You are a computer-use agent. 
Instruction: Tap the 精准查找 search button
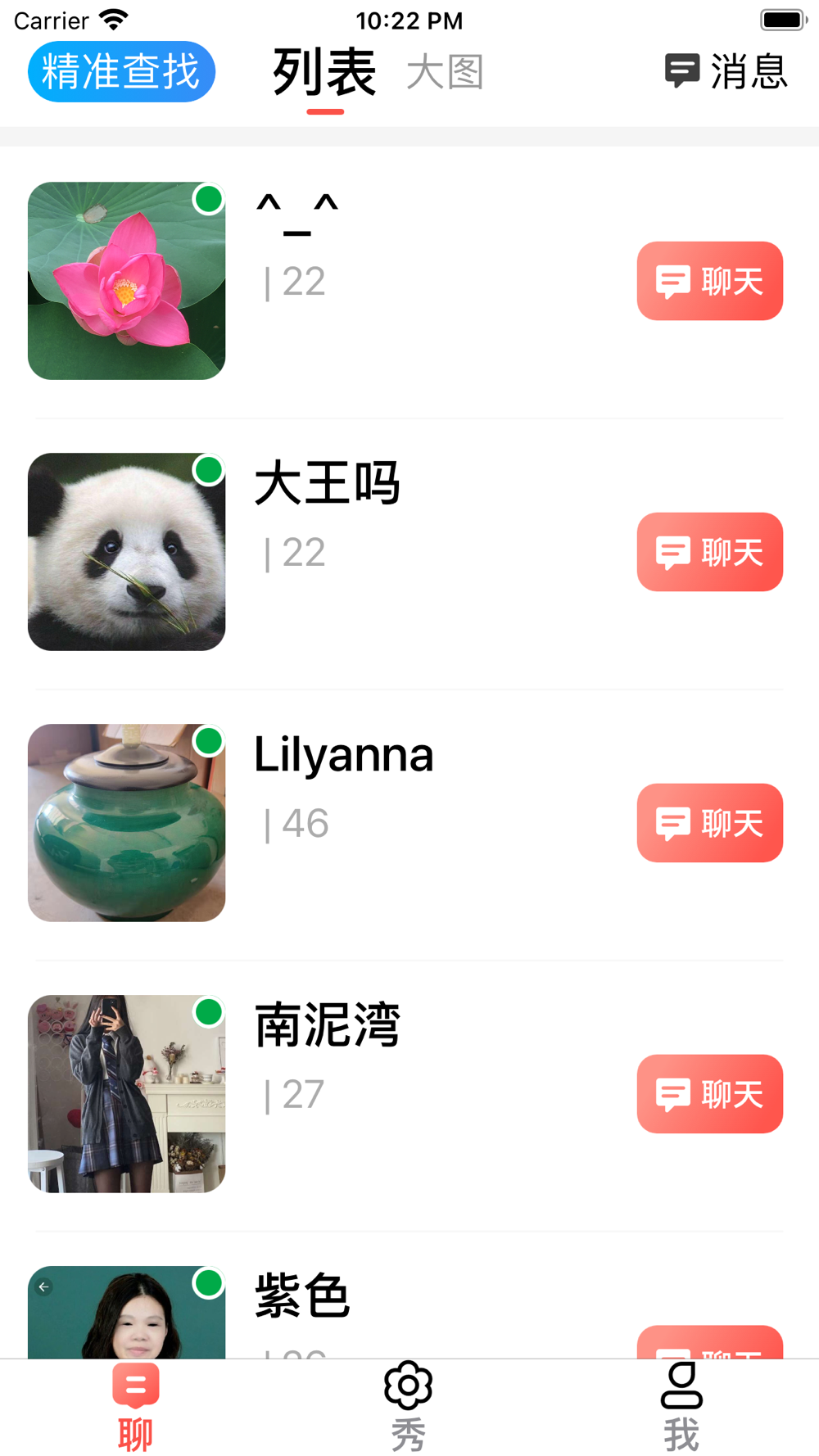(x=121, y=72)
